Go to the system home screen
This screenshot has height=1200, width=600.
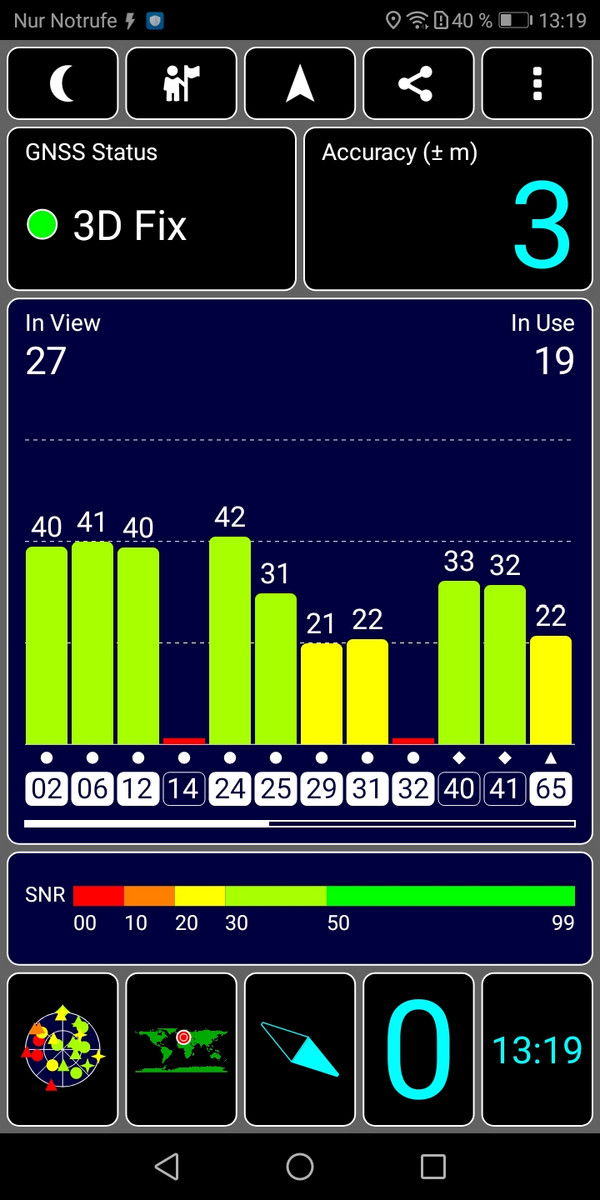pos(300,1166)
